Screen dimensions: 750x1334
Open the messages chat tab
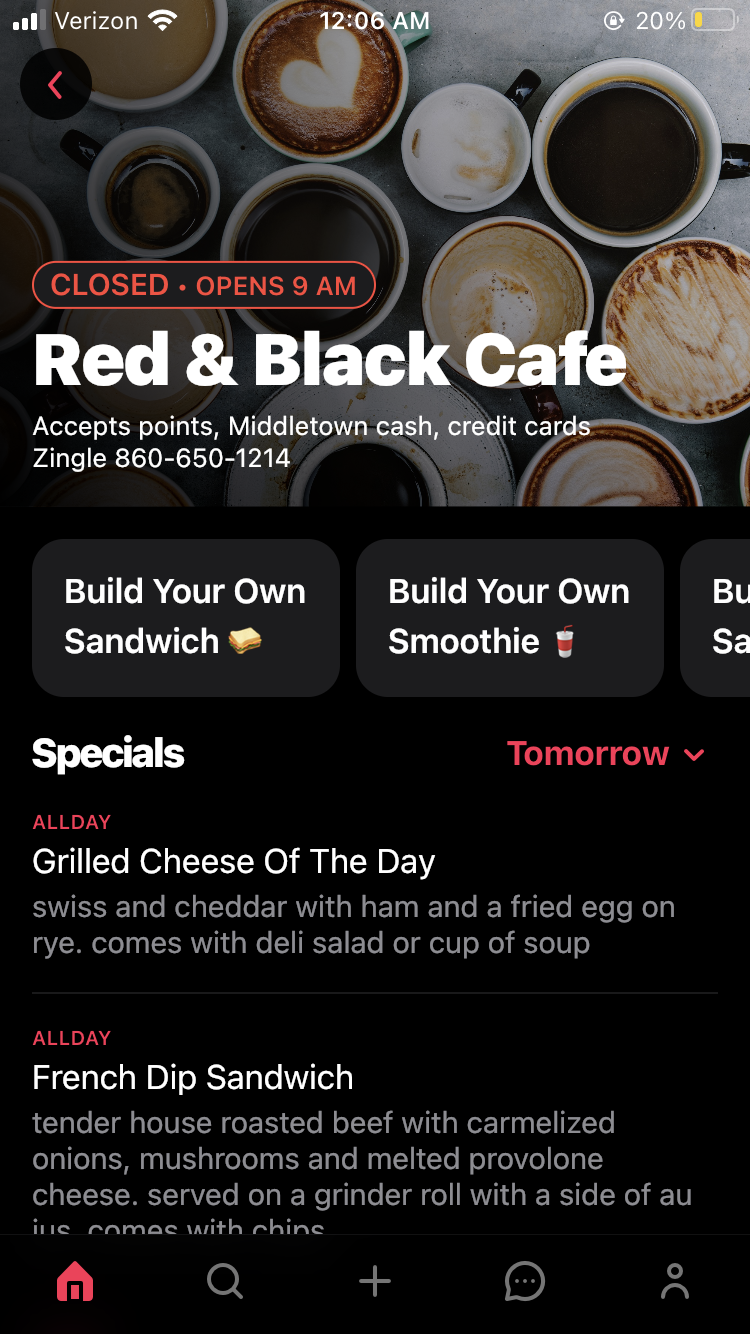(x=525, y=1281)
